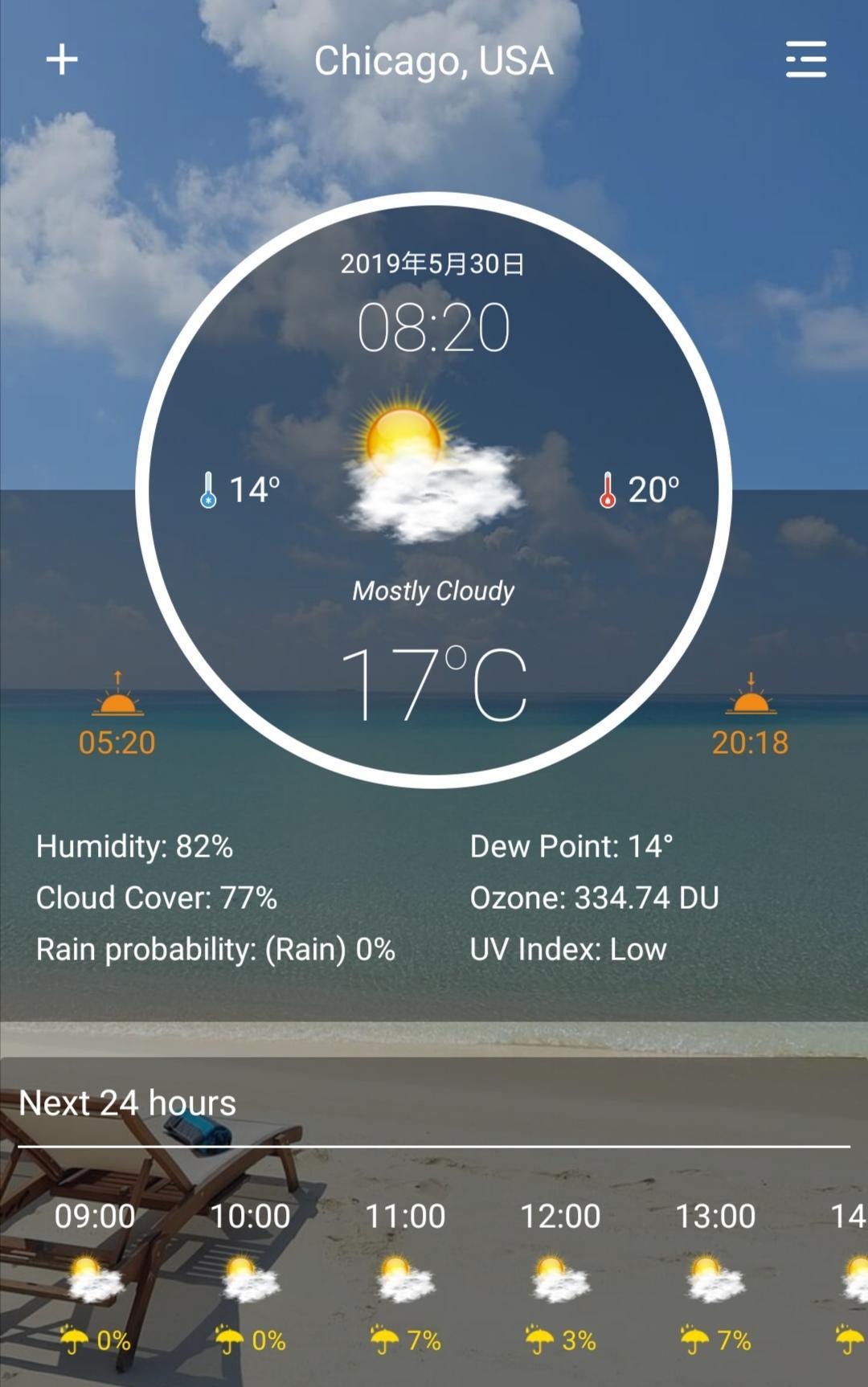Add a new location with the plus icon

pos(62,59)
